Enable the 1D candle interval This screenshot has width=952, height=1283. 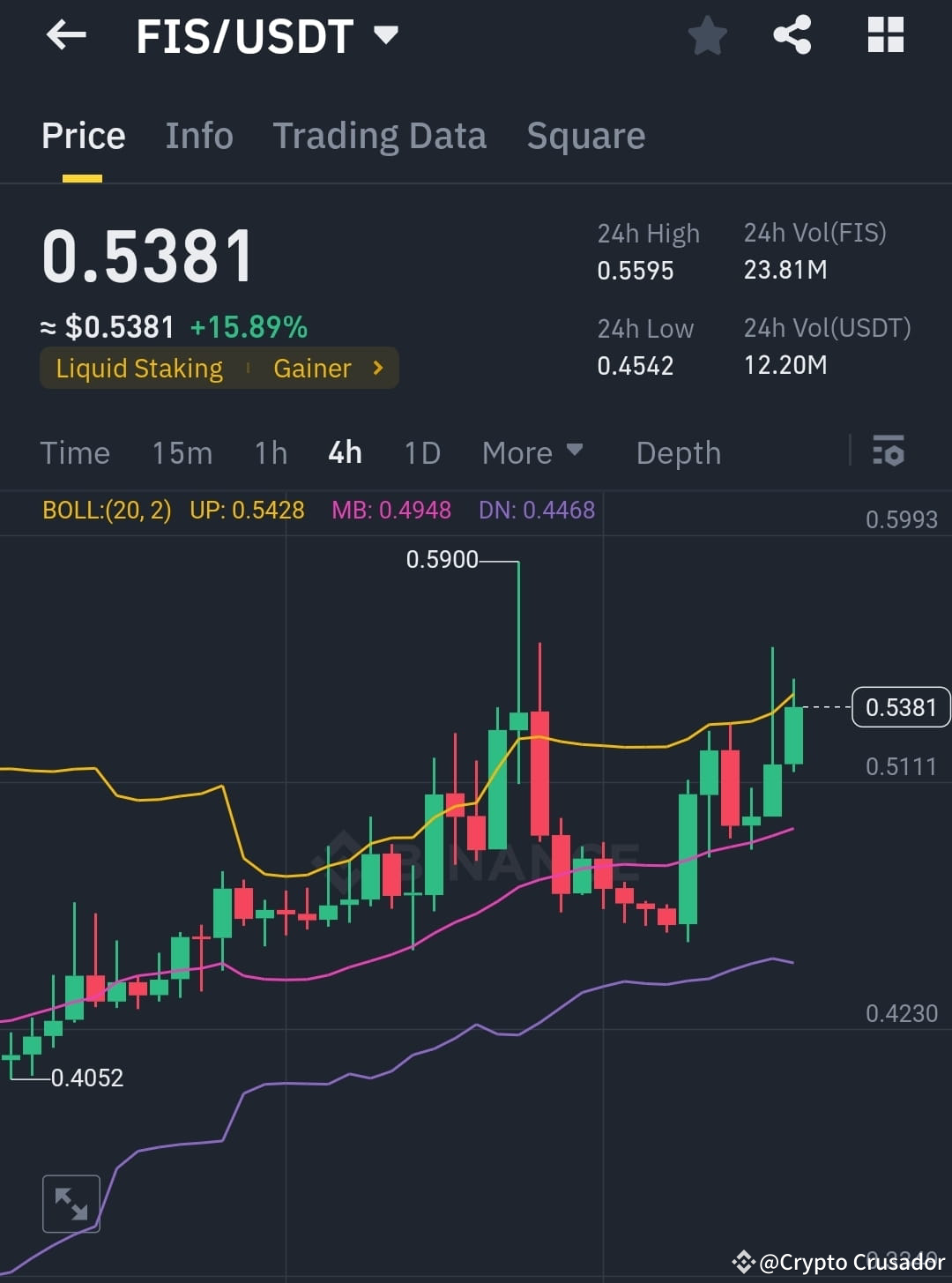tap(421, 452)
